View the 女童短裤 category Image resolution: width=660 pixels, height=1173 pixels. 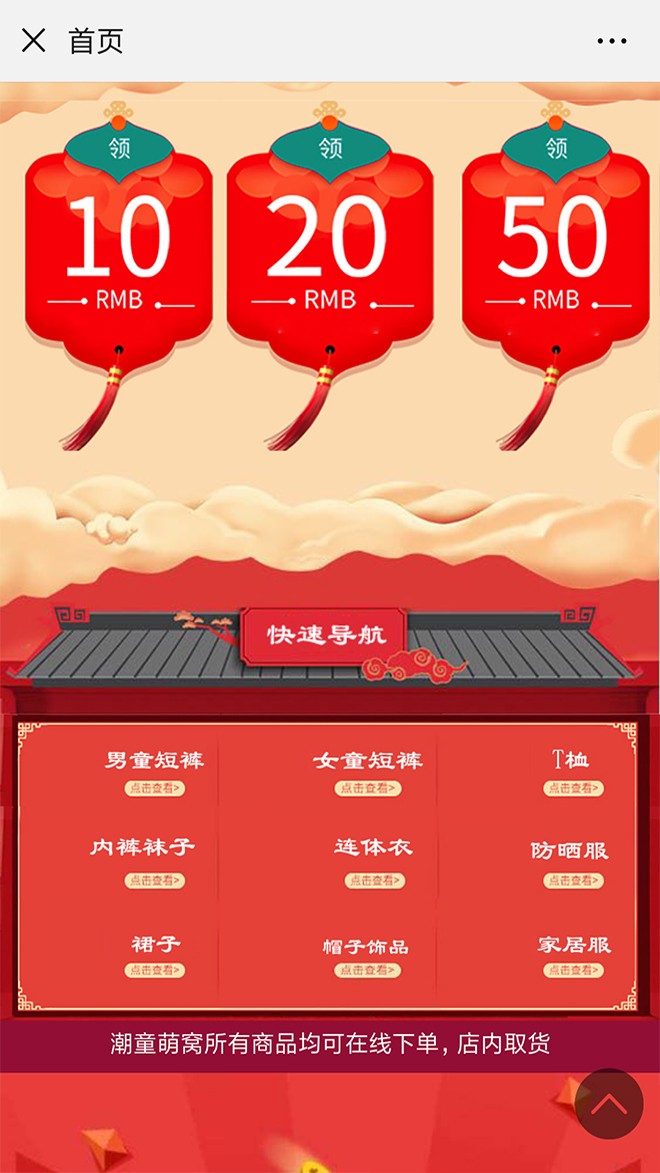(367, 788)
